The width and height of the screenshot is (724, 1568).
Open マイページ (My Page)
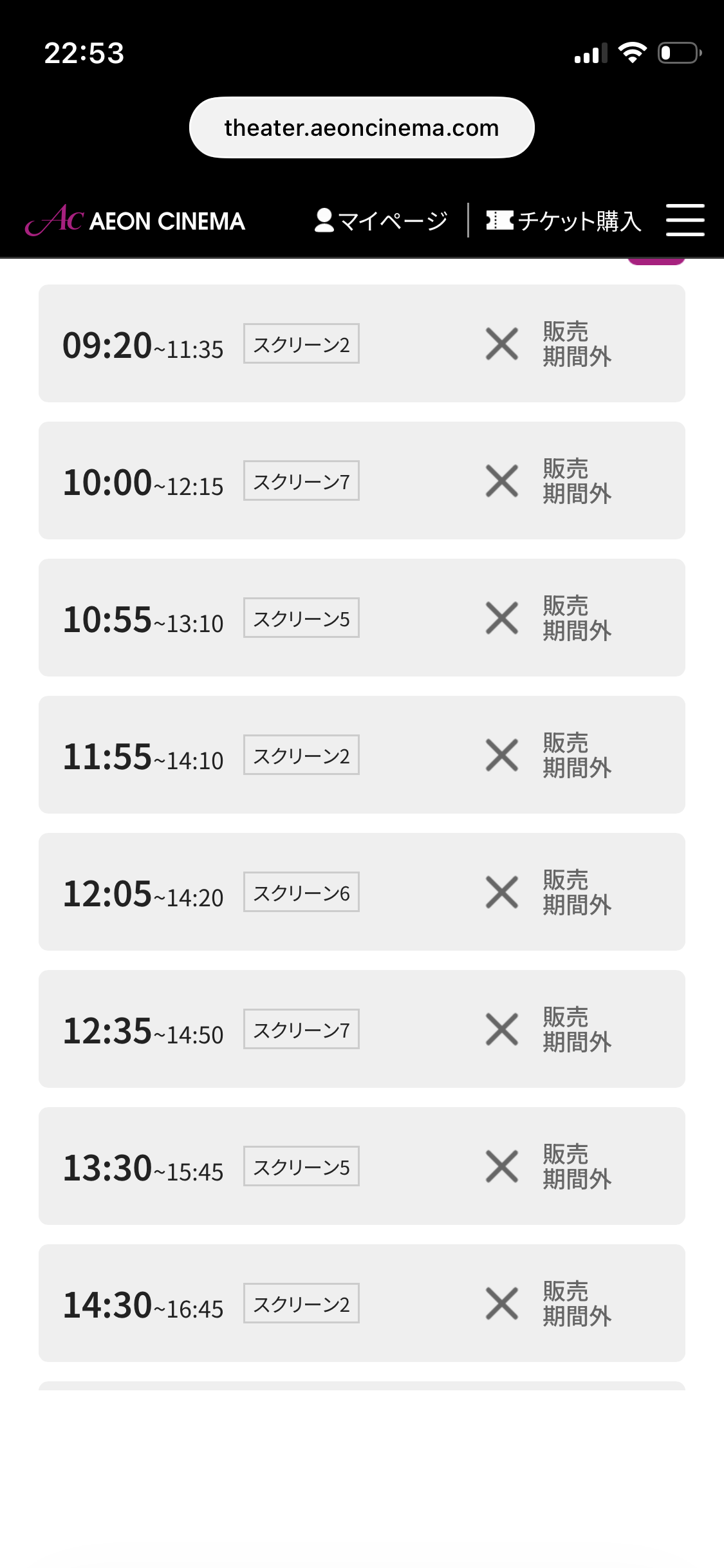tap(381, 221)
